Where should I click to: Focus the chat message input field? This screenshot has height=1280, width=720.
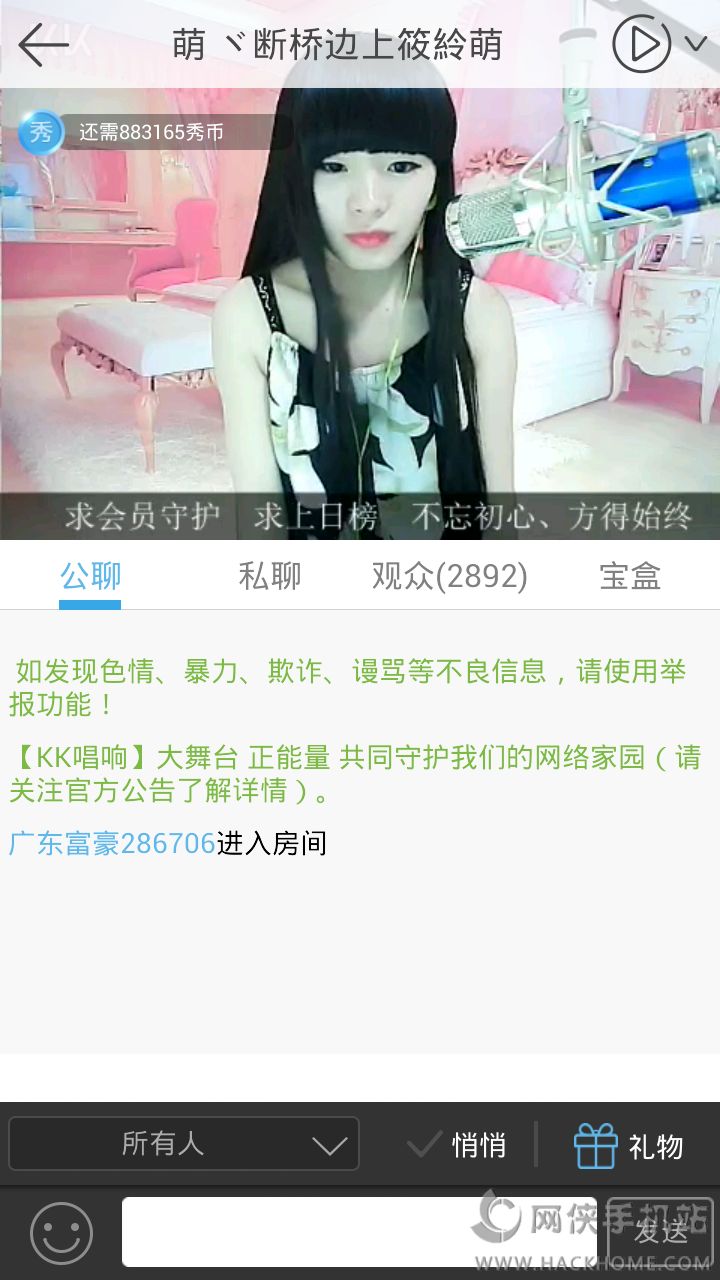(x=358, y=1232)
